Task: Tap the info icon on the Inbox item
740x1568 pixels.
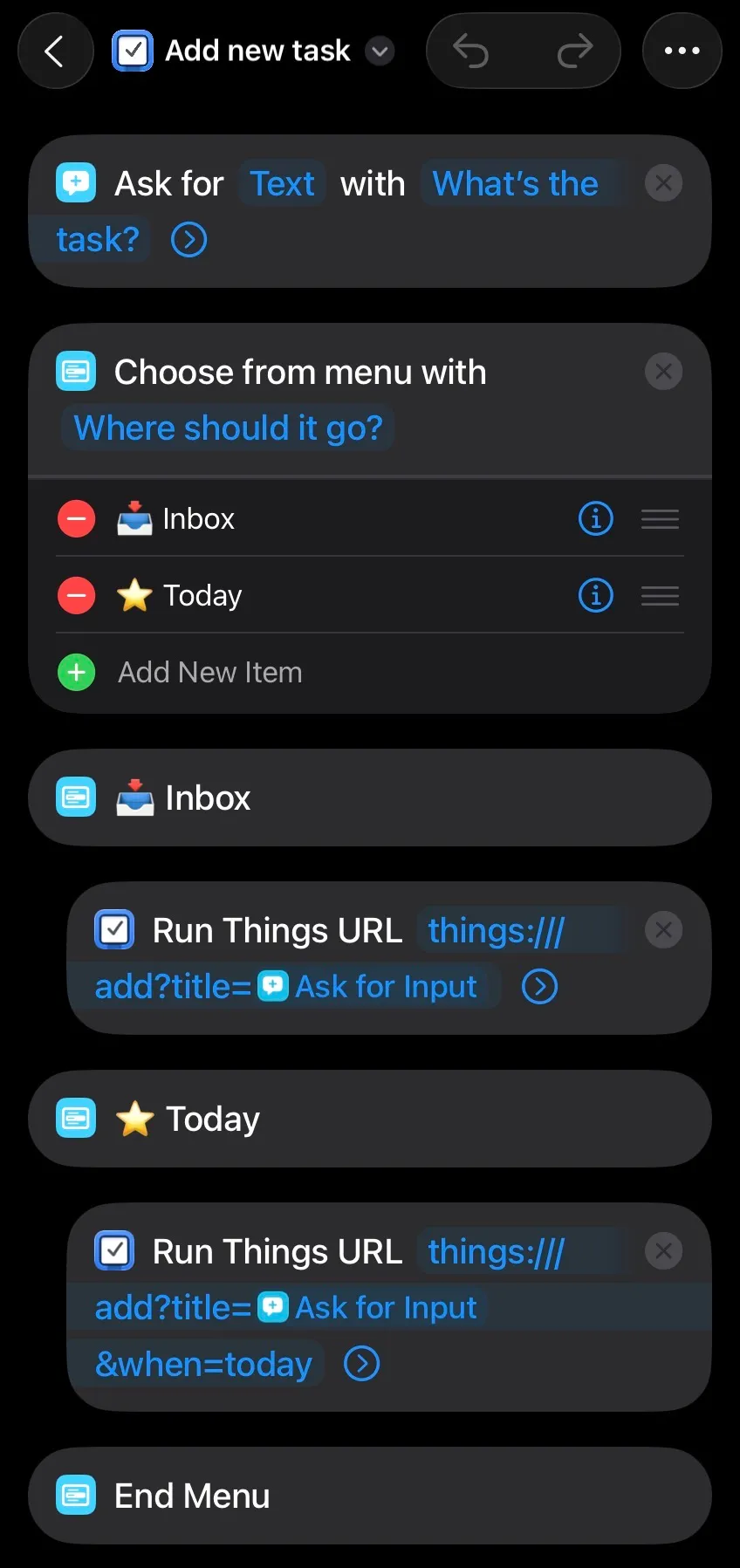Action: pyautogui.click(x=596, y=517)
